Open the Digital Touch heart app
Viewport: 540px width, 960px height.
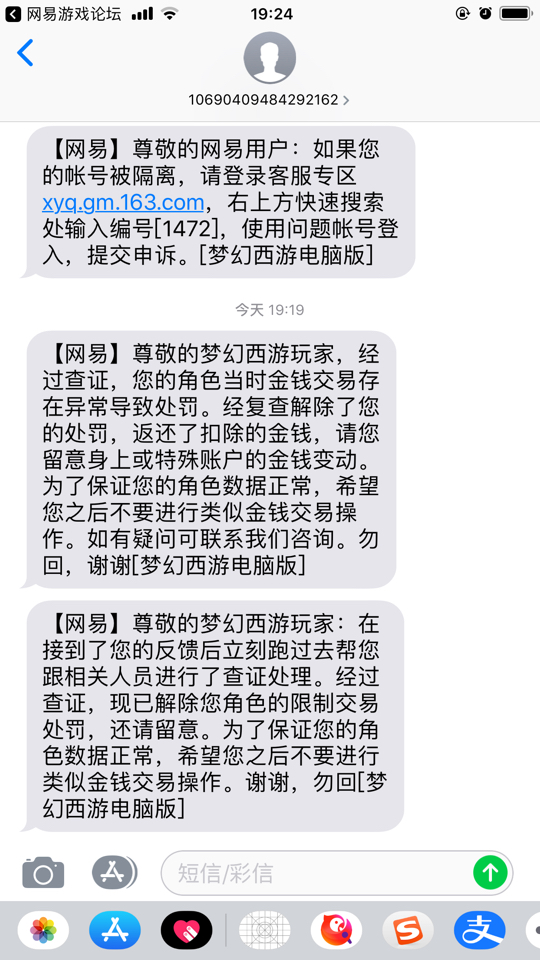click(x=187, y=930)
